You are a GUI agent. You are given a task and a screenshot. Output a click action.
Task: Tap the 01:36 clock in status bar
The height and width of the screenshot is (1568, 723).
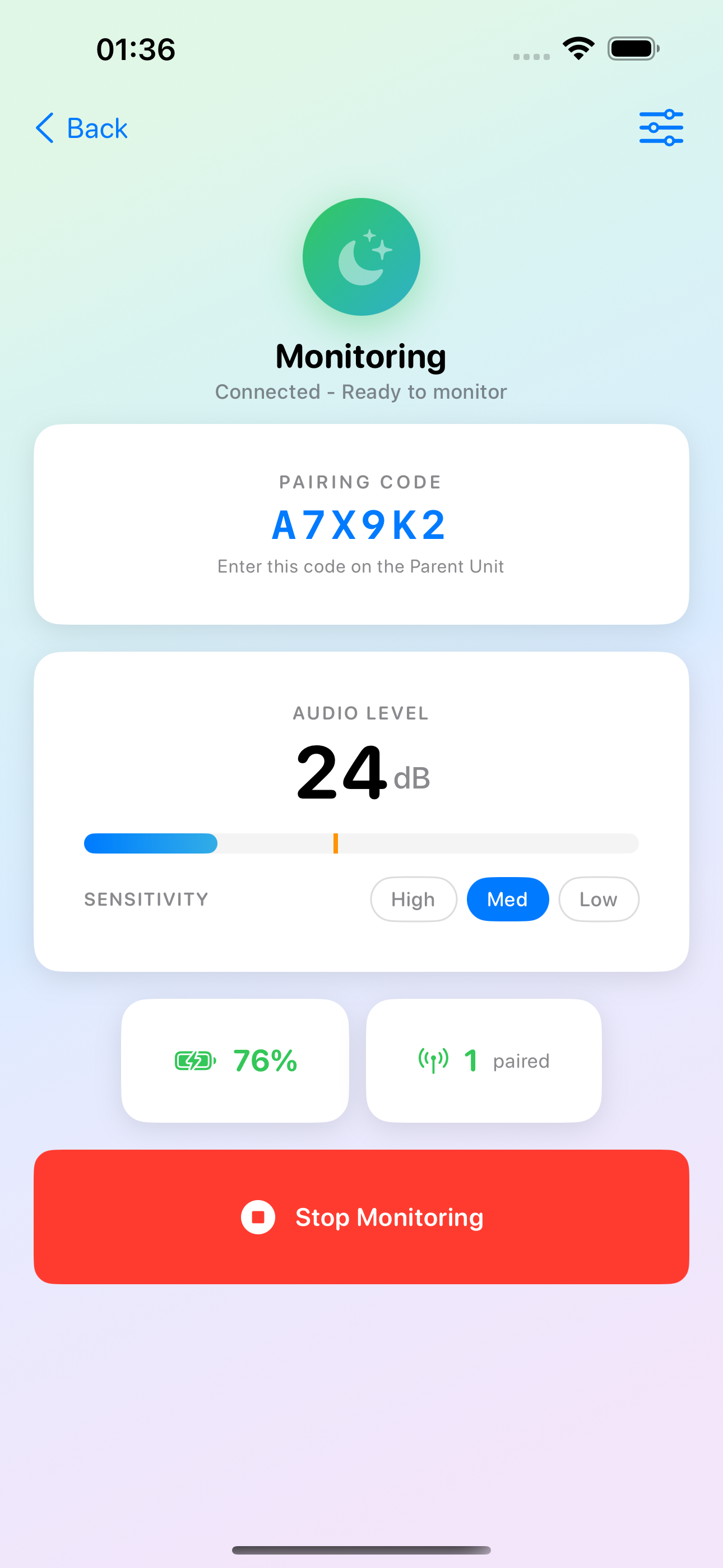click(135, 49)
